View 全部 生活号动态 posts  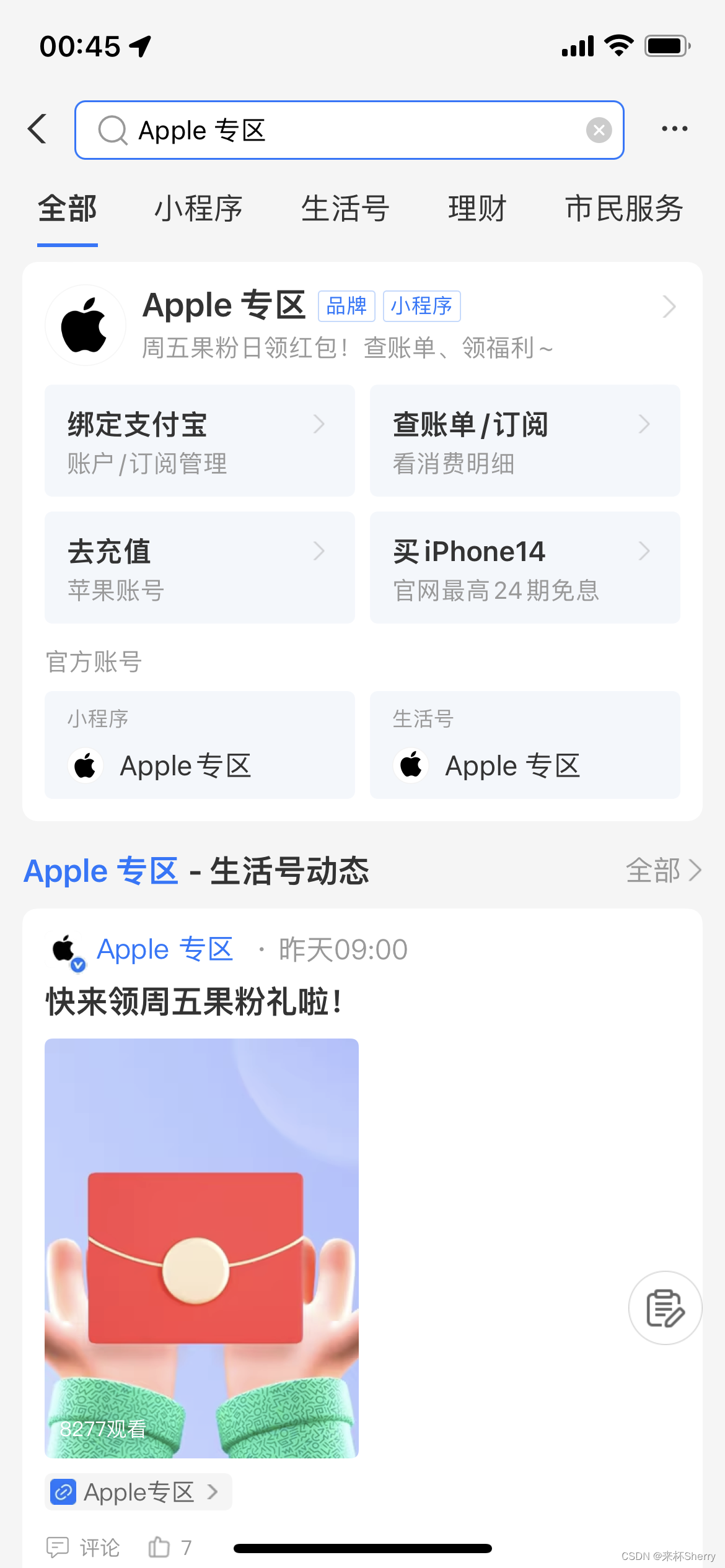click(664, 870)
